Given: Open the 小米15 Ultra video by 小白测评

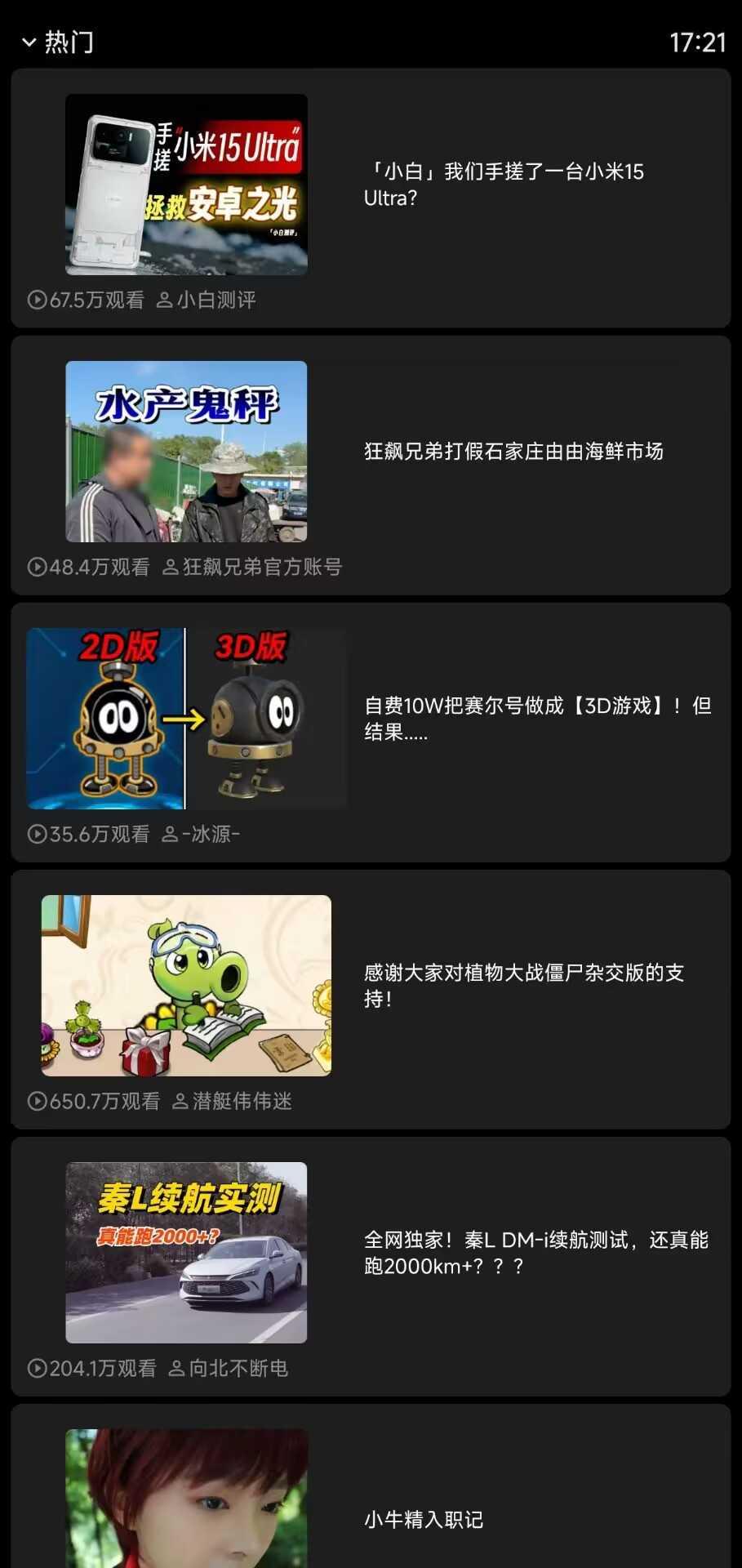Looking at the screenshot, I should pyautogui.click(x=186, y=185).
